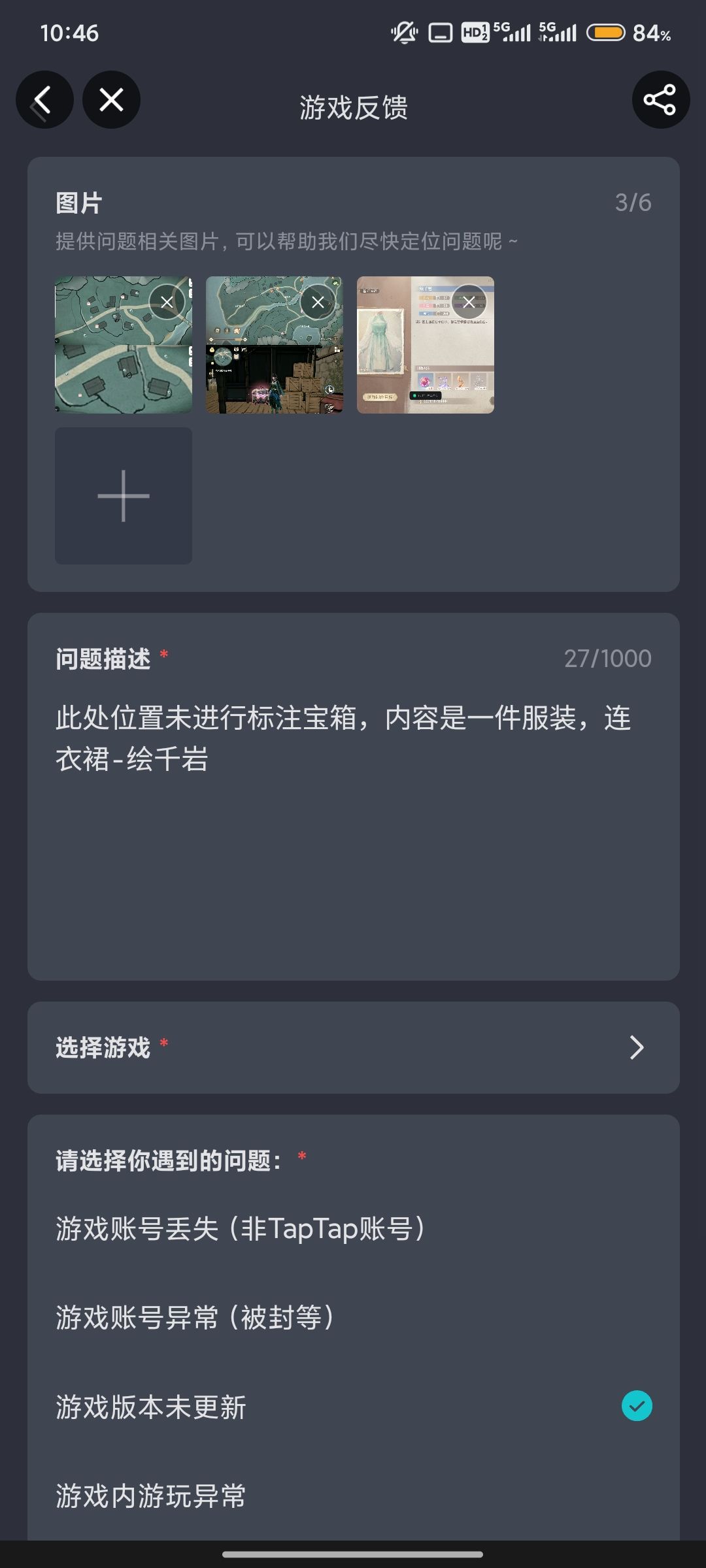Viewport: 706px width, 1568px height.
Task: Tap the 3/6 image count label
Action: [x=632, y=203]
